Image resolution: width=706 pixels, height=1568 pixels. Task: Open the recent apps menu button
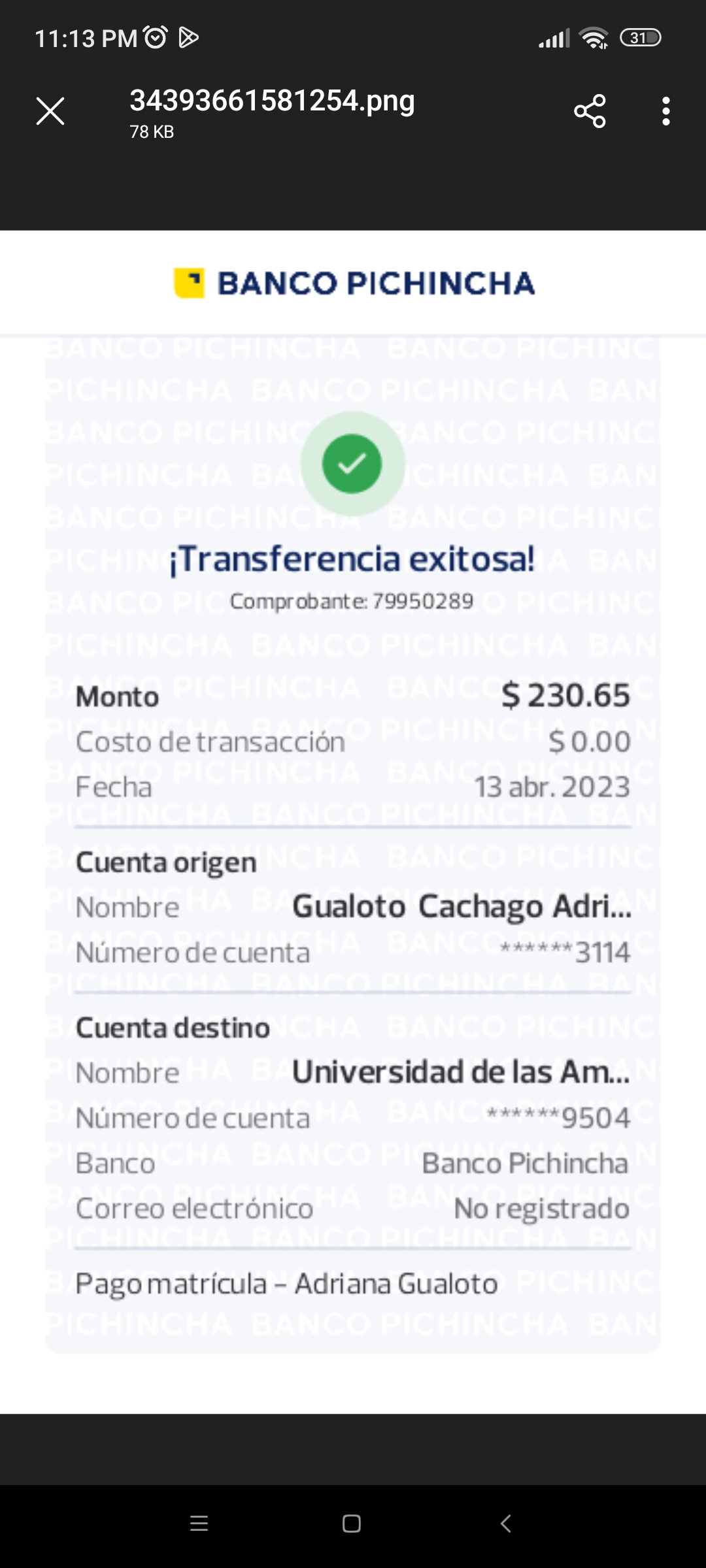click(x=199, y=1524)
